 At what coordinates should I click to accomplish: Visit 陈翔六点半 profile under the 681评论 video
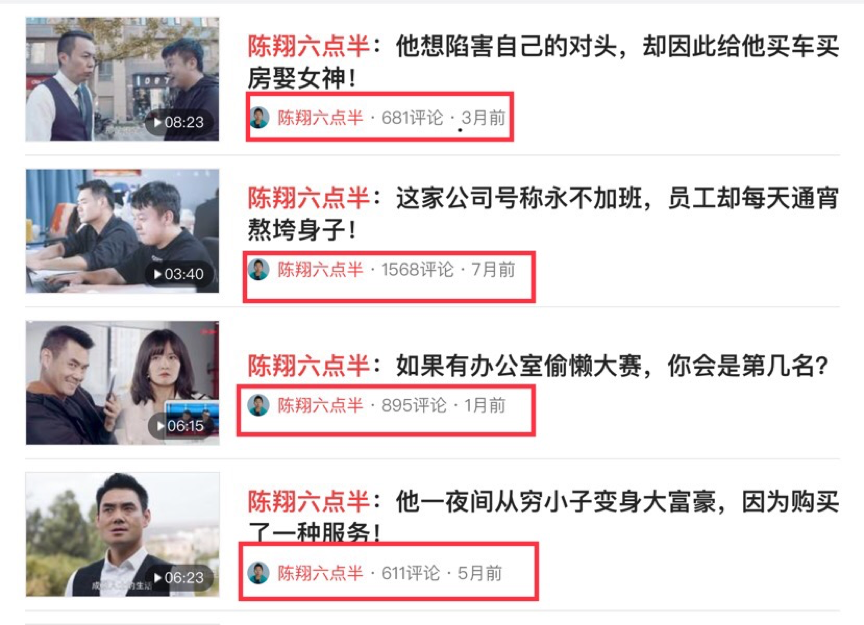pyautogui.click(x=320, y=118)
